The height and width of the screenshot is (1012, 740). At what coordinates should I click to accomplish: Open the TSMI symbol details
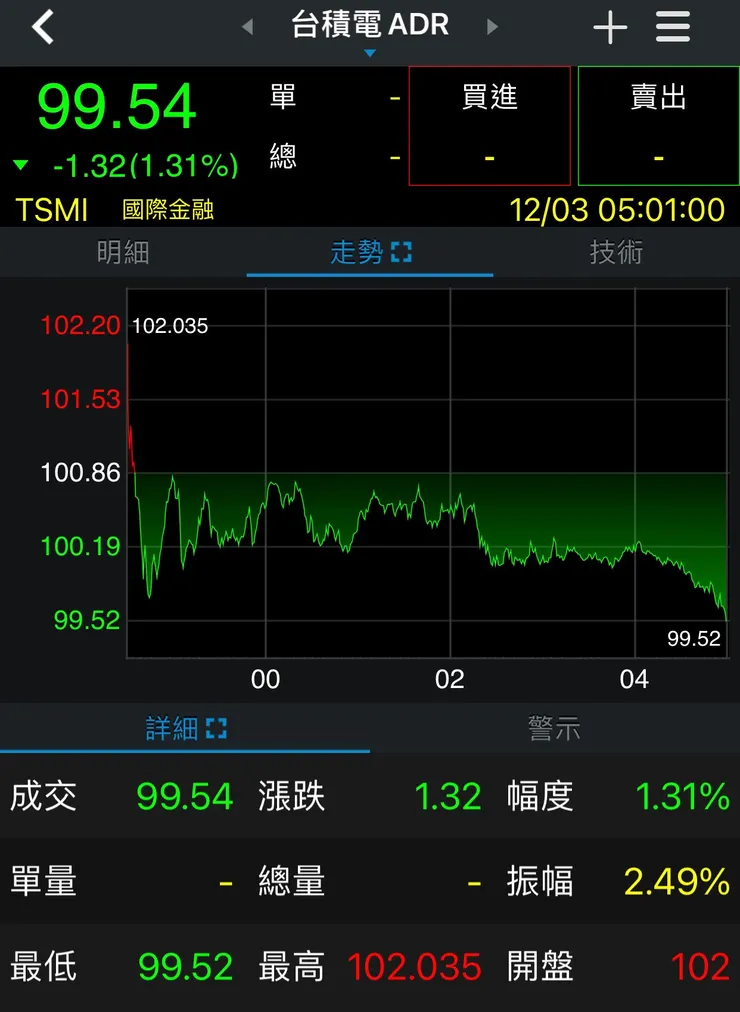pyautogui.click(x=50, y=210)
